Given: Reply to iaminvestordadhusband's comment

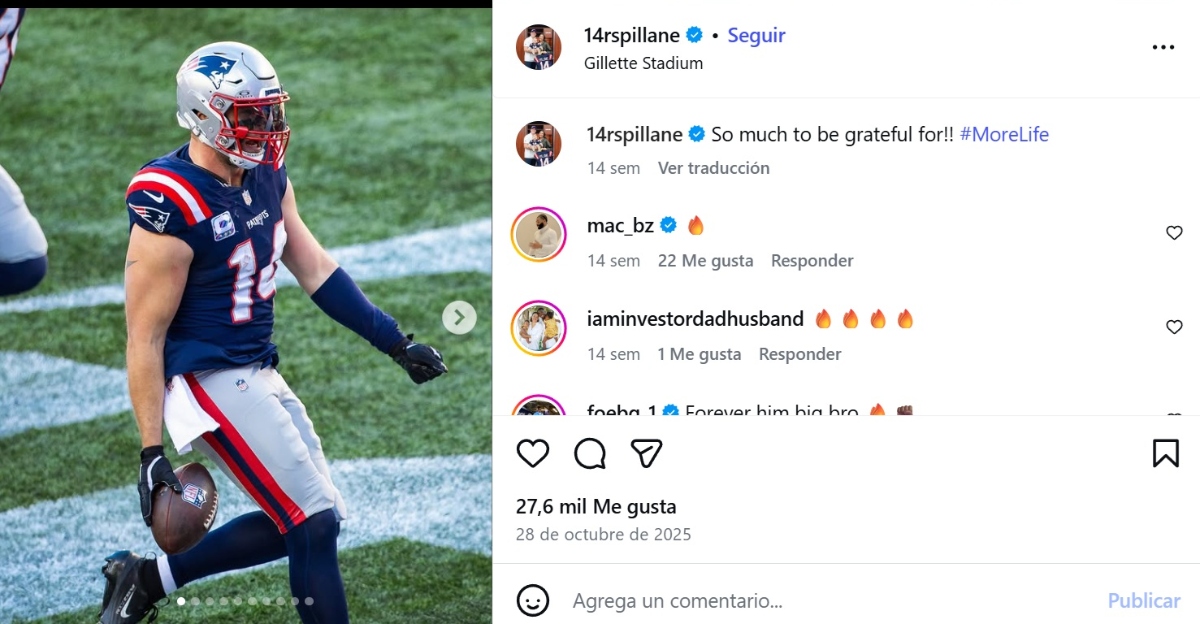Looking at the screenshot, I should tap(800, 354).
